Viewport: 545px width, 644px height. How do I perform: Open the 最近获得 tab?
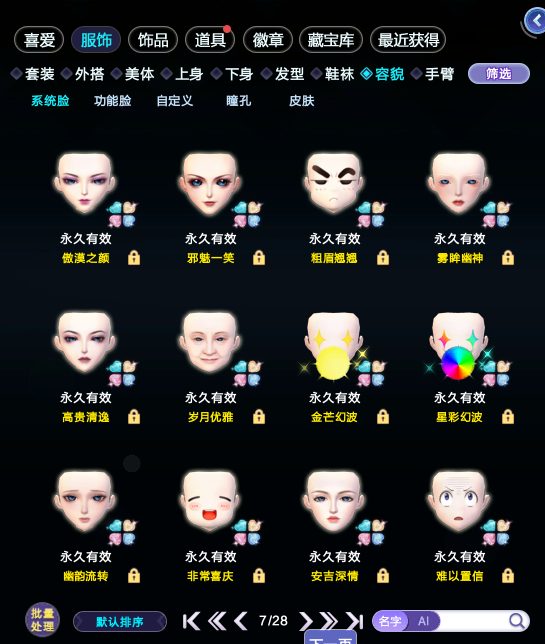coord(408,40)
